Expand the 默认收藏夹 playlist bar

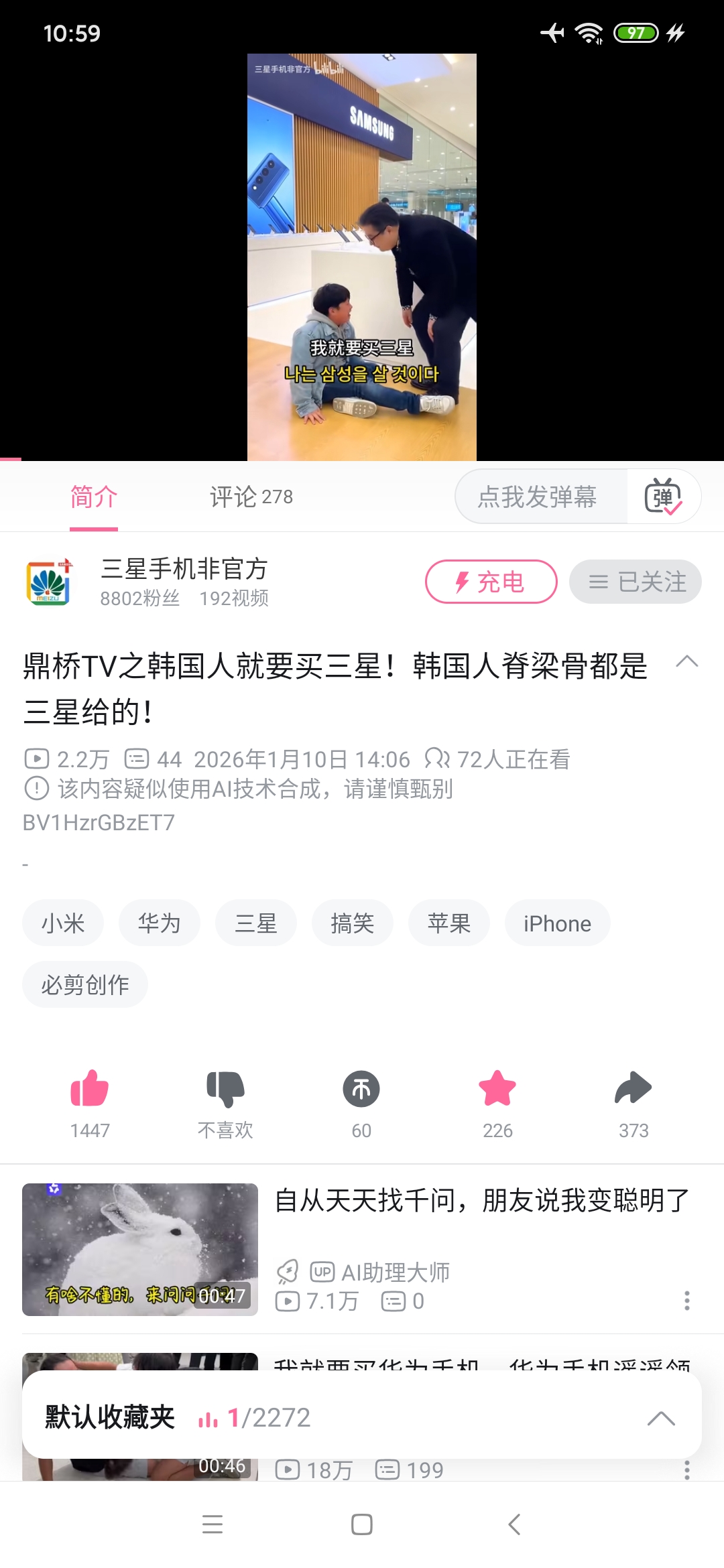point(661,1418)
